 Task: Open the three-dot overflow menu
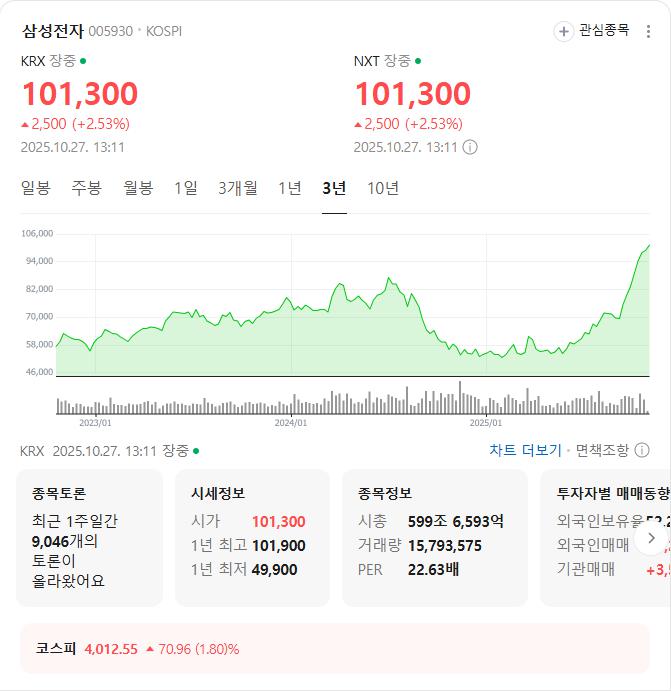[x=648, y=31]
